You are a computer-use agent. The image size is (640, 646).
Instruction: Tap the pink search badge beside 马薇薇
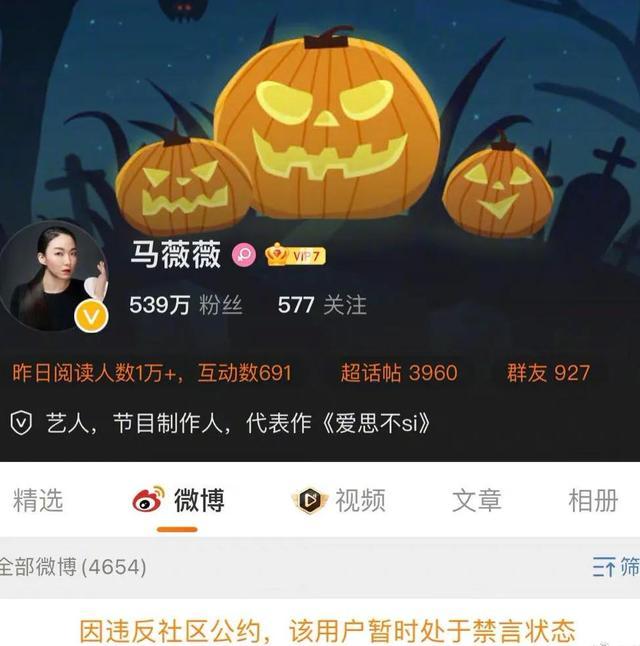click(244, 255)
